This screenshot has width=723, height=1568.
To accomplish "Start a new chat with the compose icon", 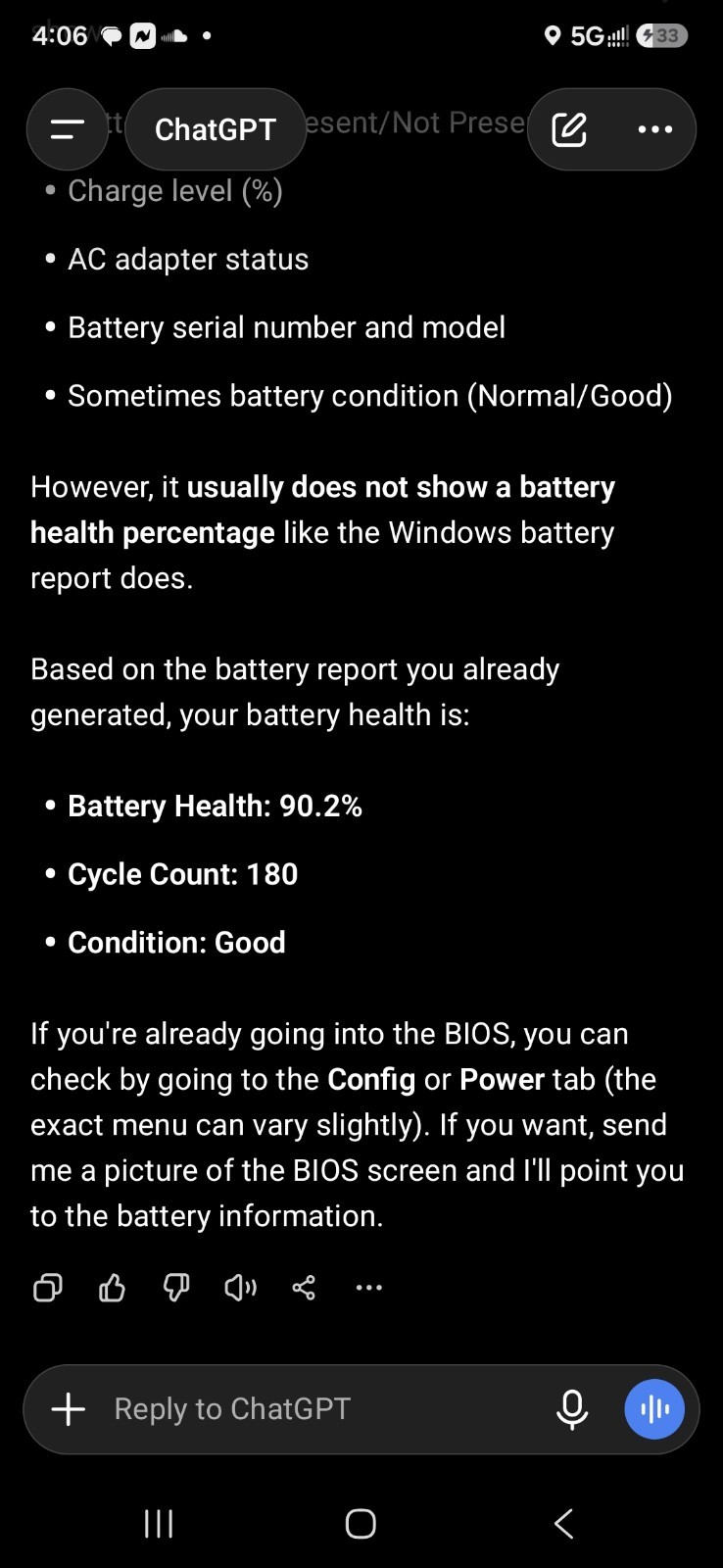I will click(569, 129).
